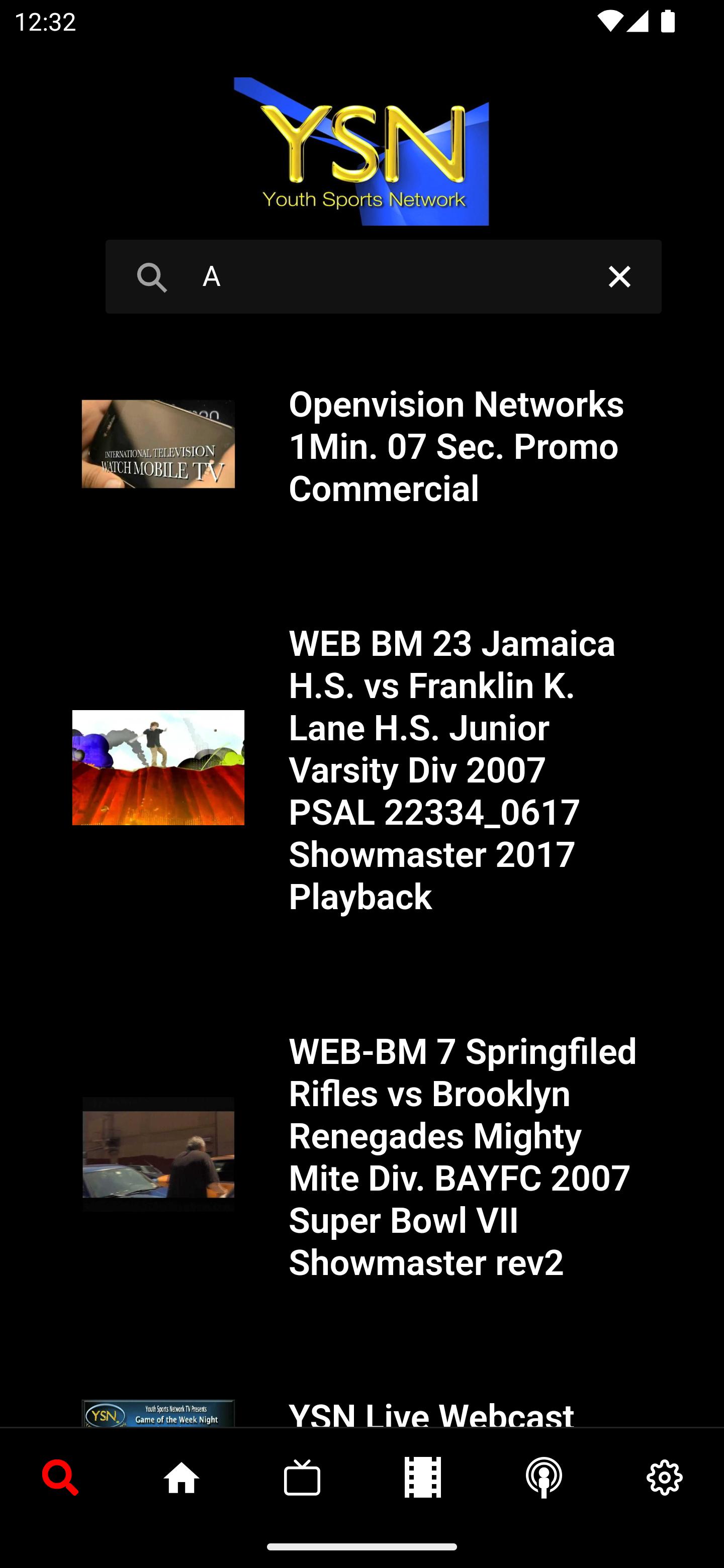Open WEB-BM 7 Springfiled Rifles video result
This screenshot has width=724, height=1568.
[x=363, y=1155]
